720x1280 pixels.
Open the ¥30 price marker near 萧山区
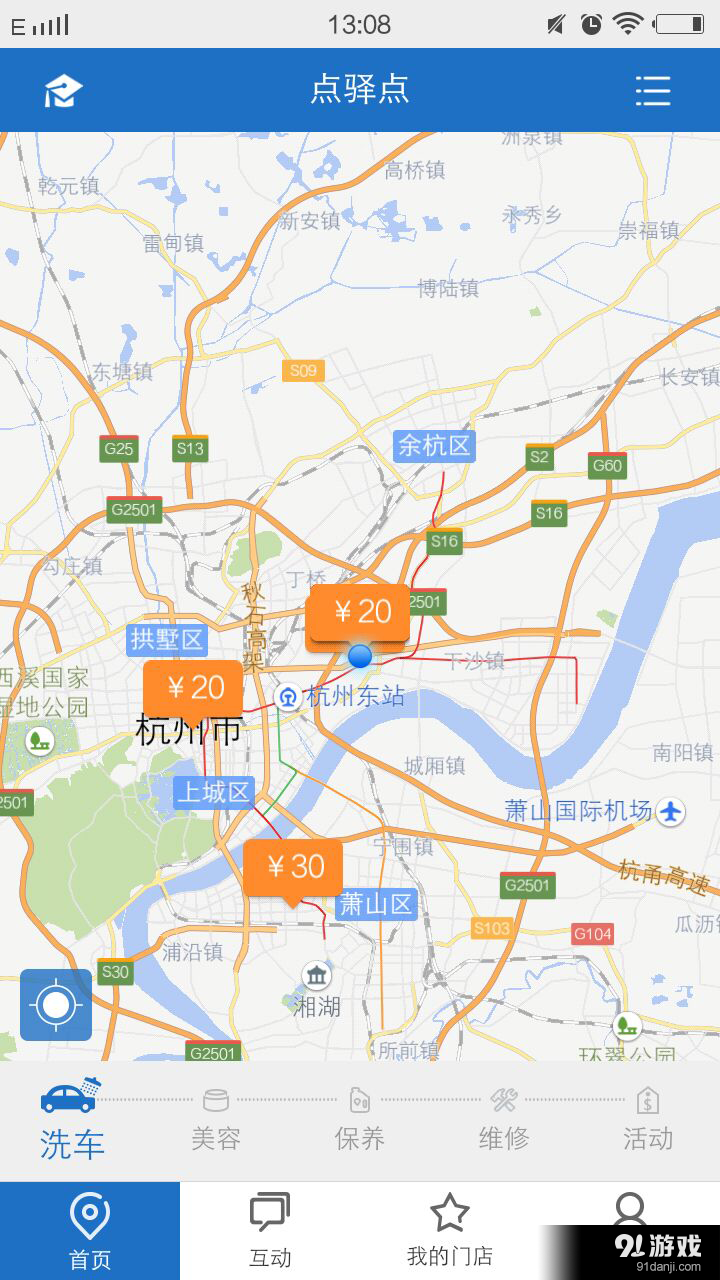(x=293, y=867)
